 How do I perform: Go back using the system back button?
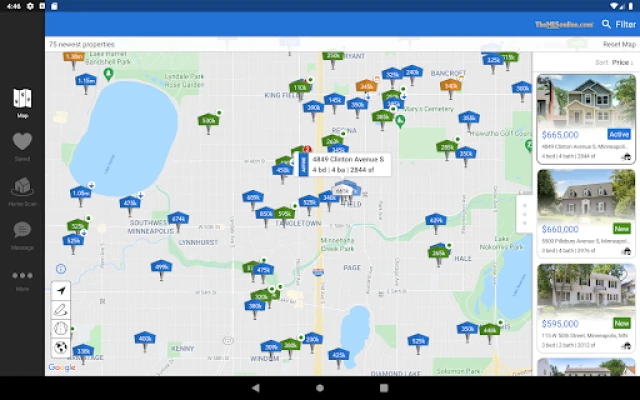256,388
